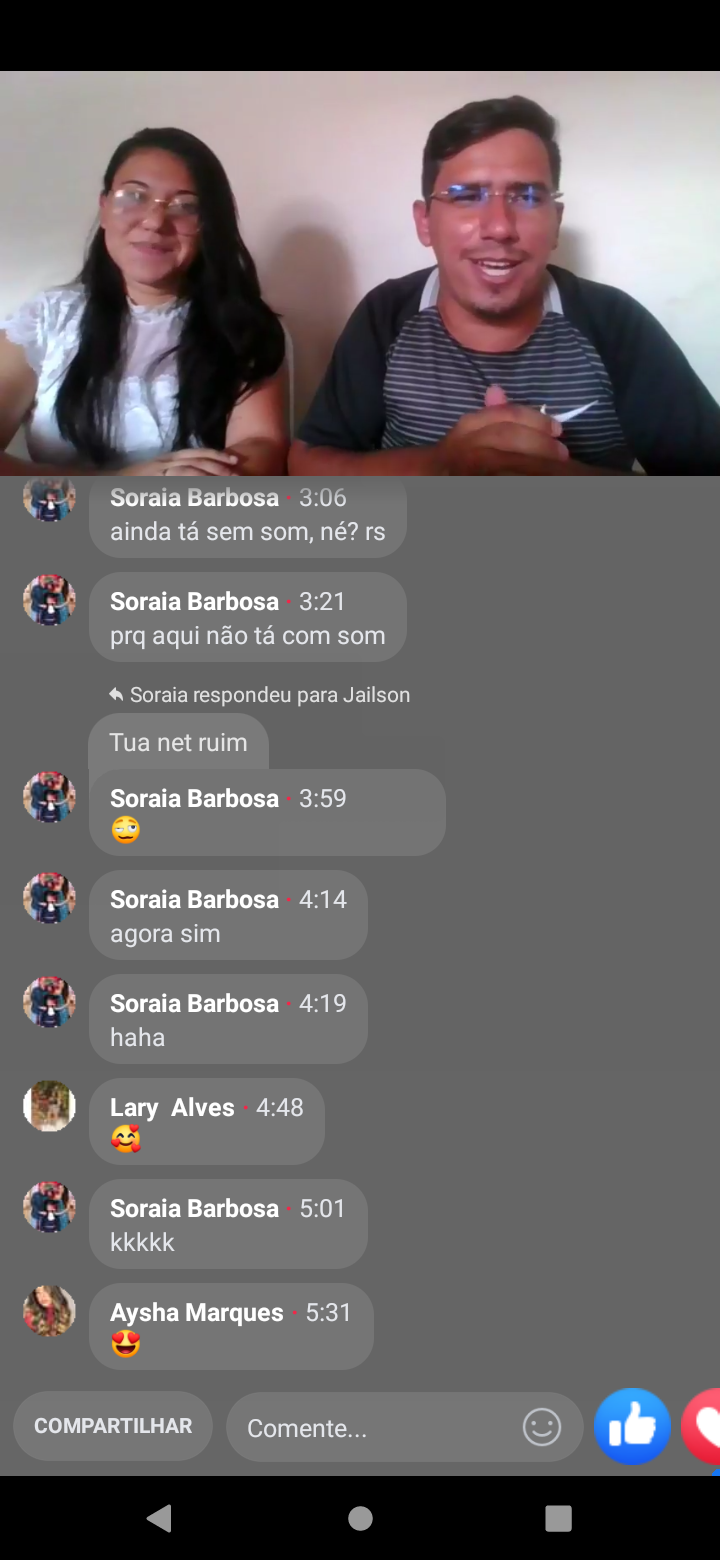Image resolution: width=720 pixels, height=1560 pixels.
Task: Tap the COMPARTILHAR button
Action: click(x=113, y=1426)
